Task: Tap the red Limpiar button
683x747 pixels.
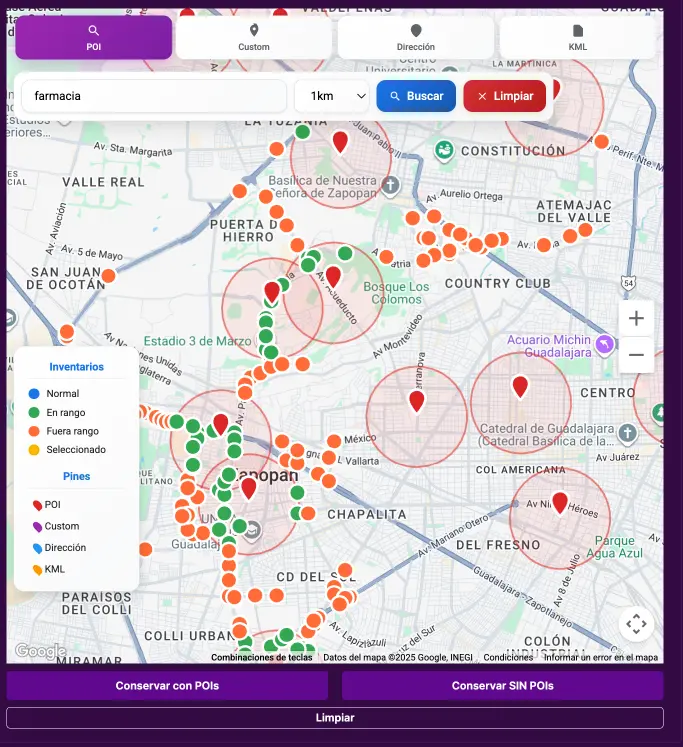Action: 505,96
